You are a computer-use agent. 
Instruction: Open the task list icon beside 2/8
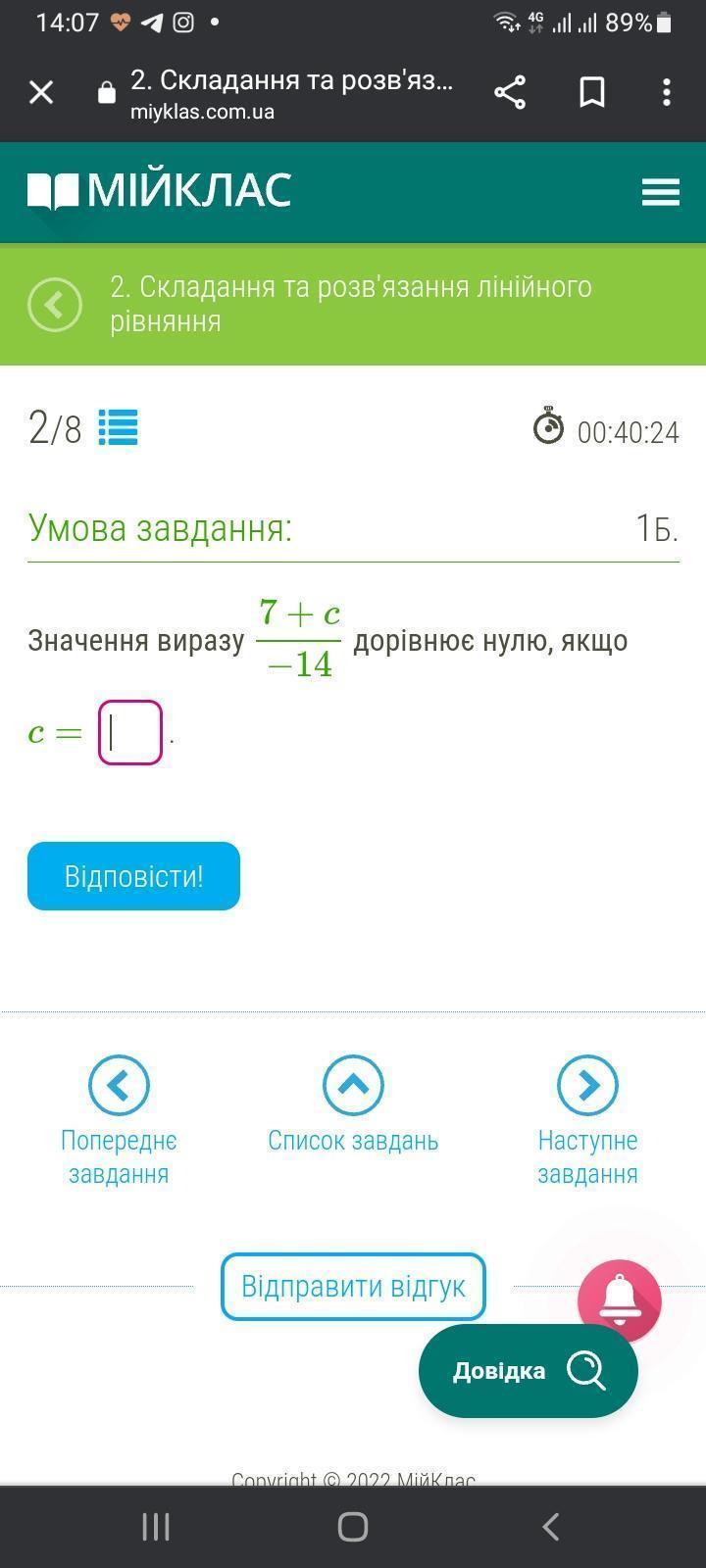(118, 428)
